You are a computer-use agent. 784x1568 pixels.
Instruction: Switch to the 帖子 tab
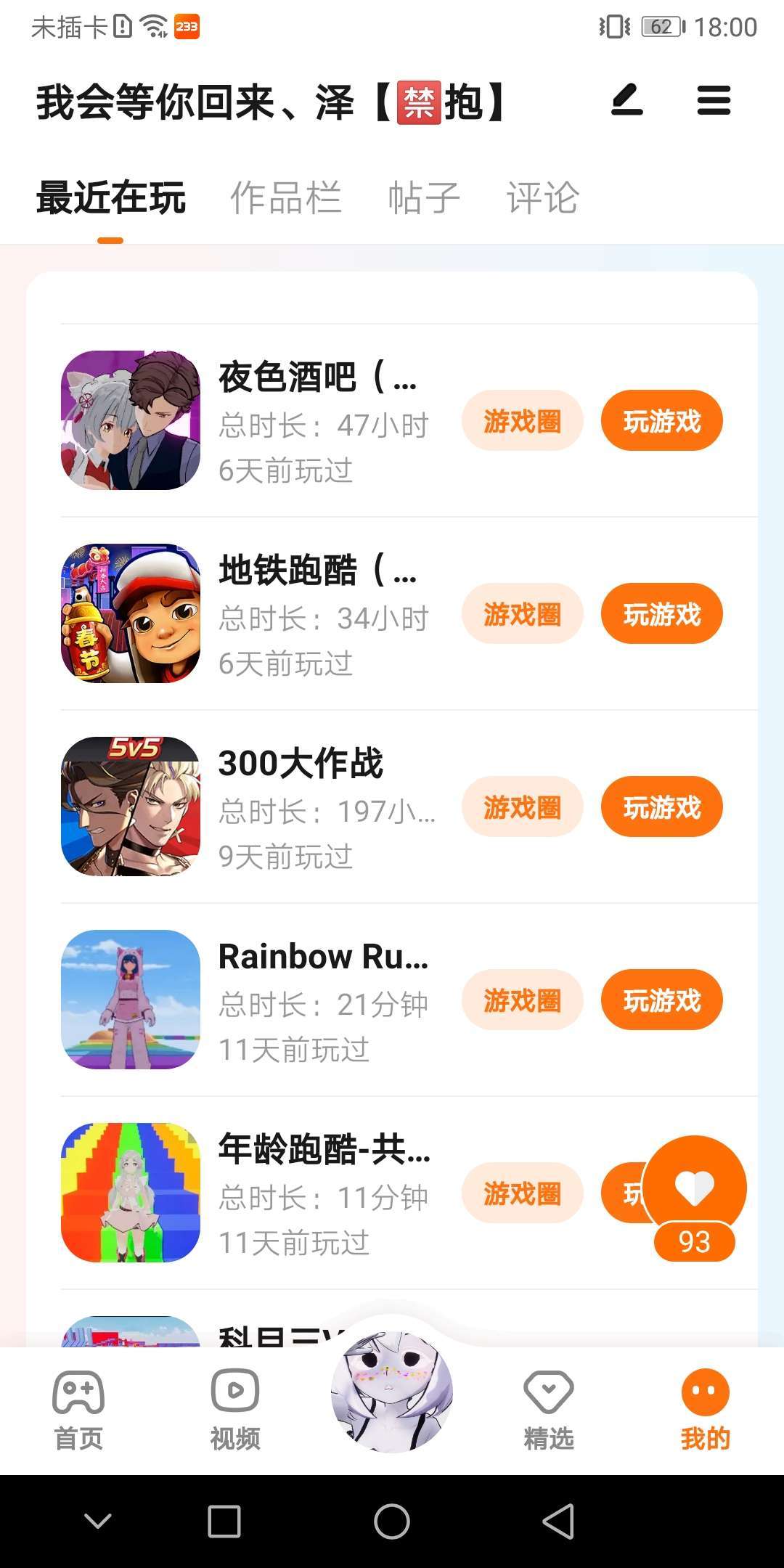tap(424, 197)
